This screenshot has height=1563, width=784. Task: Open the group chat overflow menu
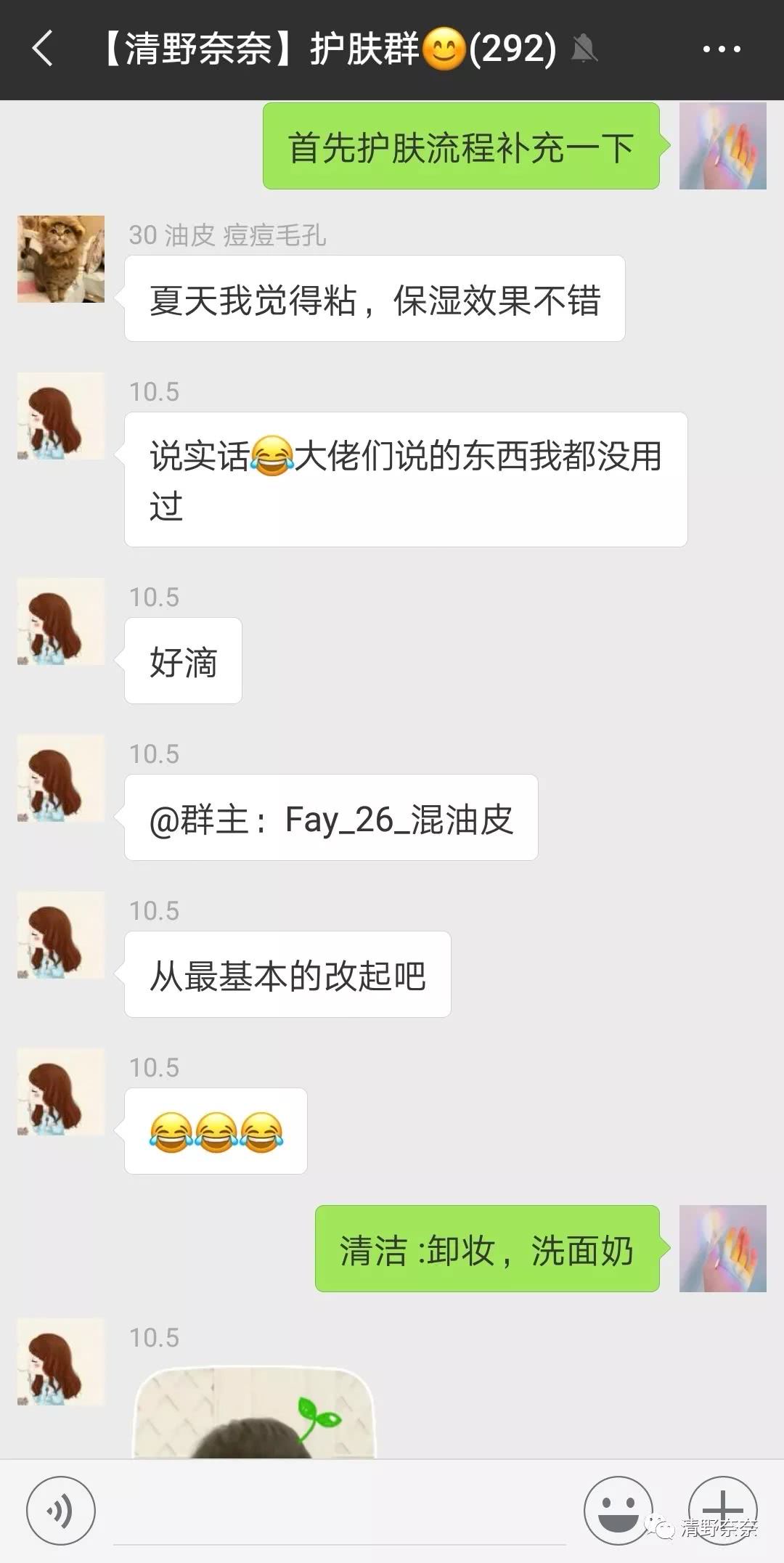[722, 49]
